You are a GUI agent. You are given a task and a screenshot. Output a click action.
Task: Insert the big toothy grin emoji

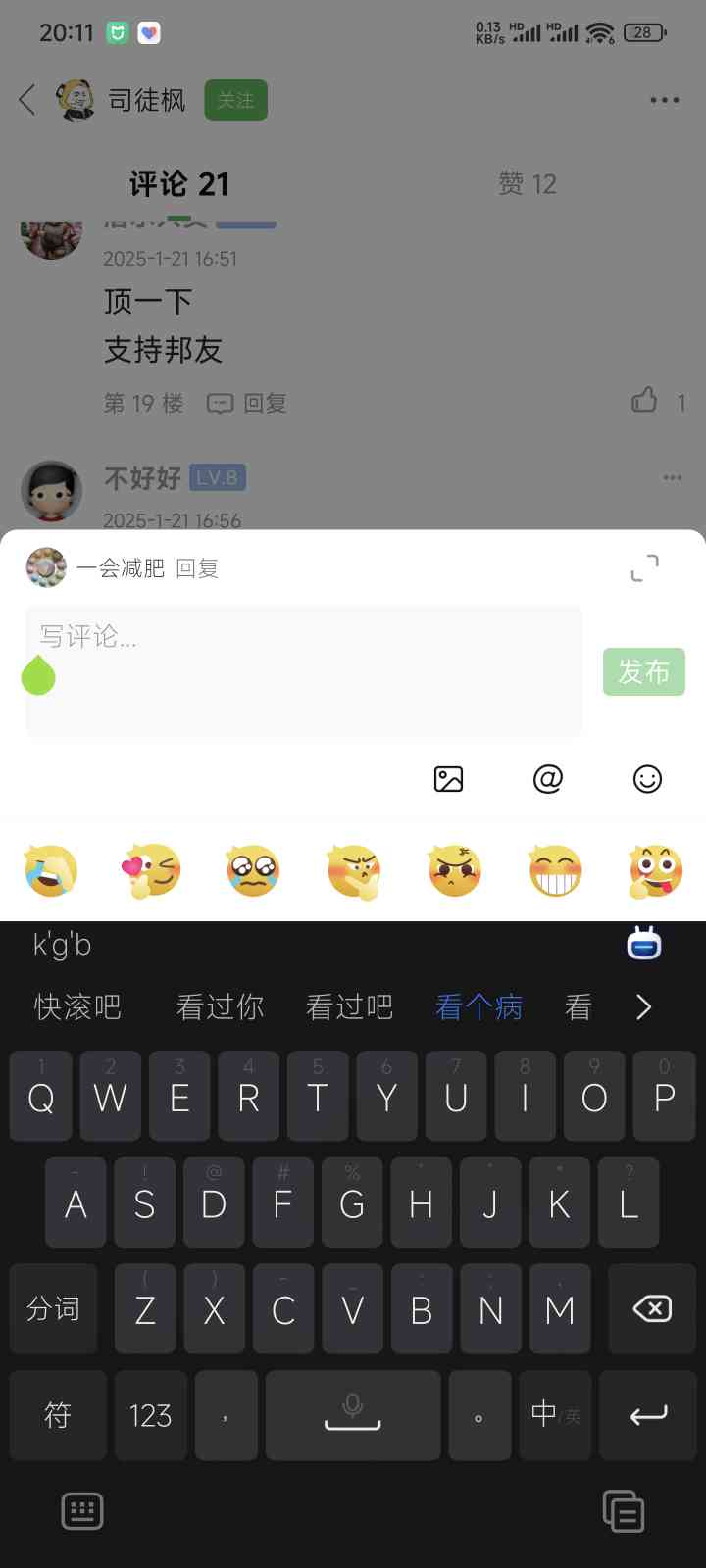point(556,870)
